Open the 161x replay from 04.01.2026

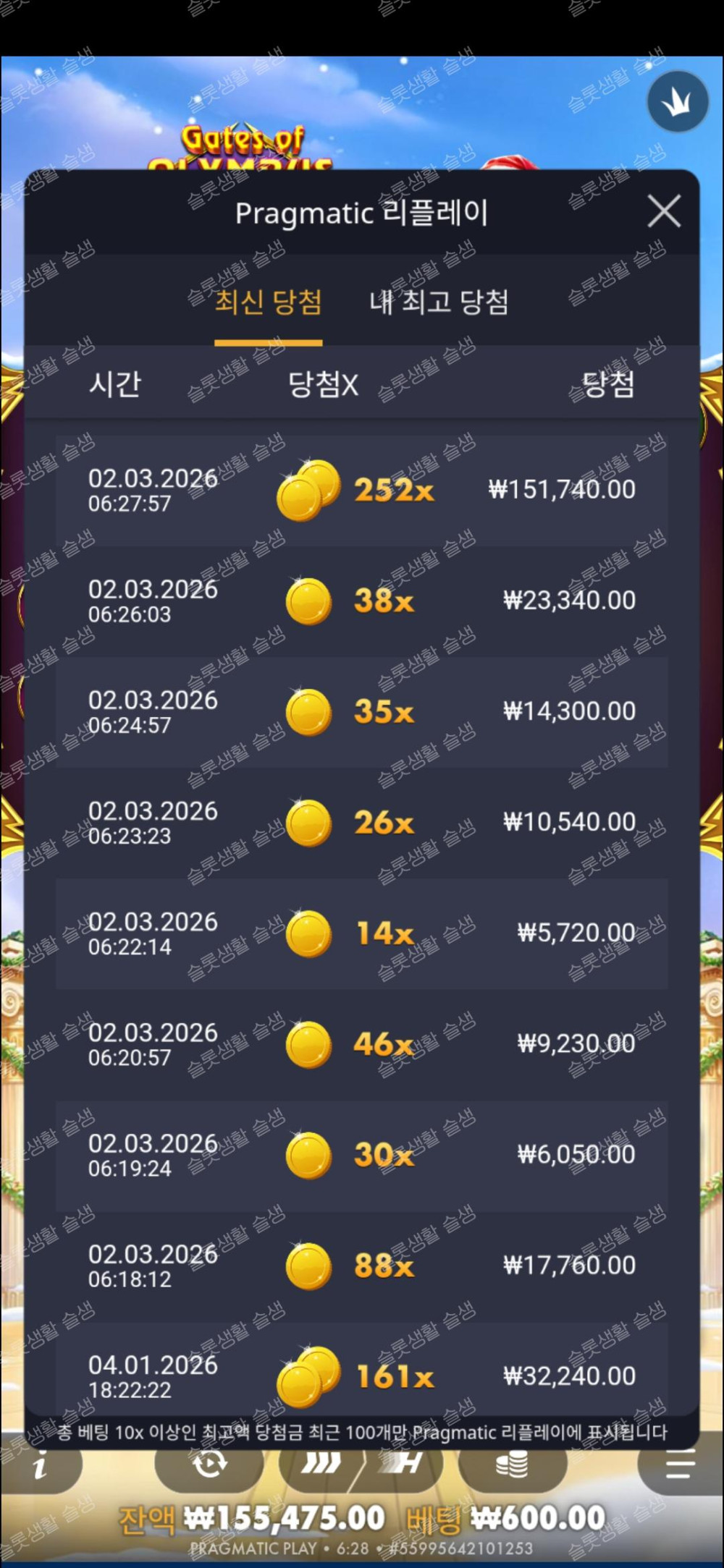tap(362, 1376)
